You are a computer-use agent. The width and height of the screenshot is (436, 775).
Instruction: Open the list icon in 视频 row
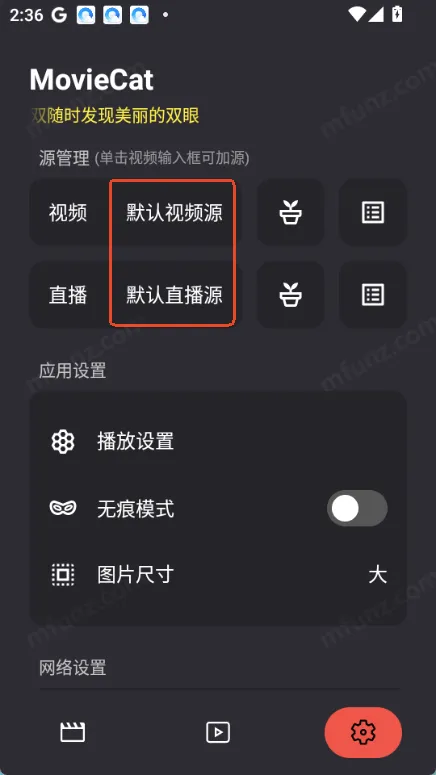tap(373, 213)
